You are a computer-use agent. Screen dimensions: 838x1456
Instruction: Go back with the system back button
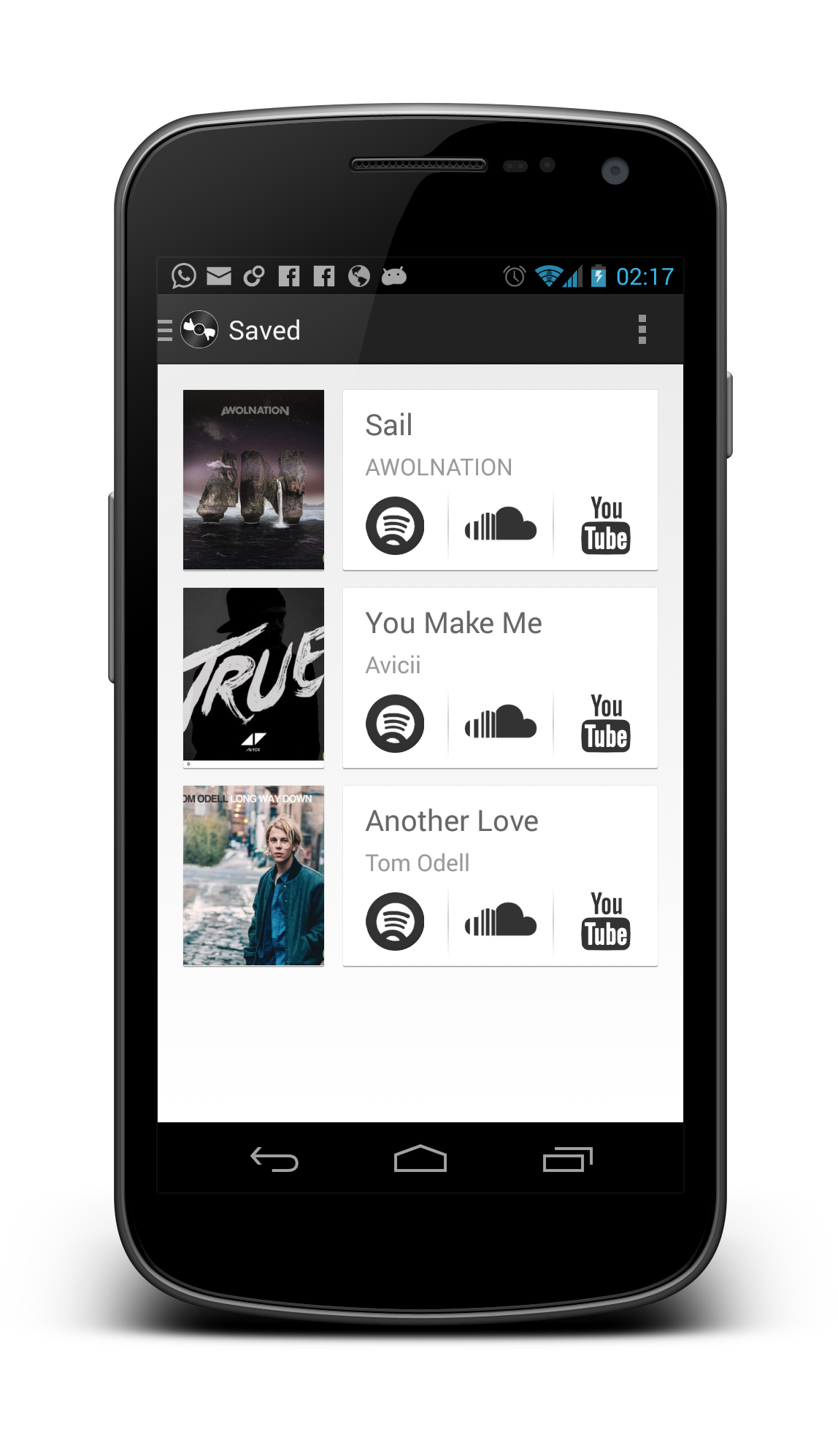coord(274,1159)
